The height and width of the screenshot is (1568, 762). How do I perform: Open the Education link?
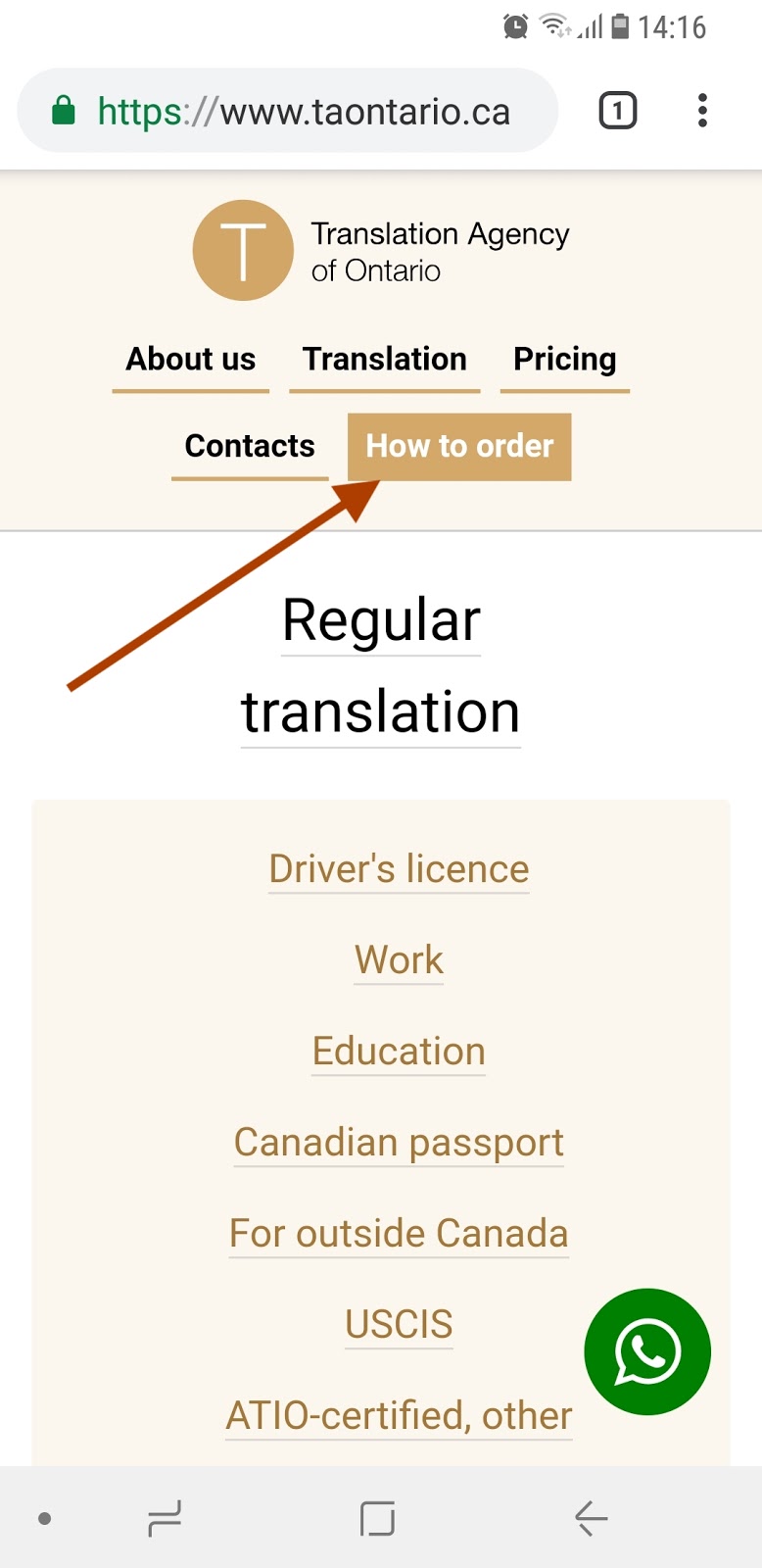tap(399, 1052)
